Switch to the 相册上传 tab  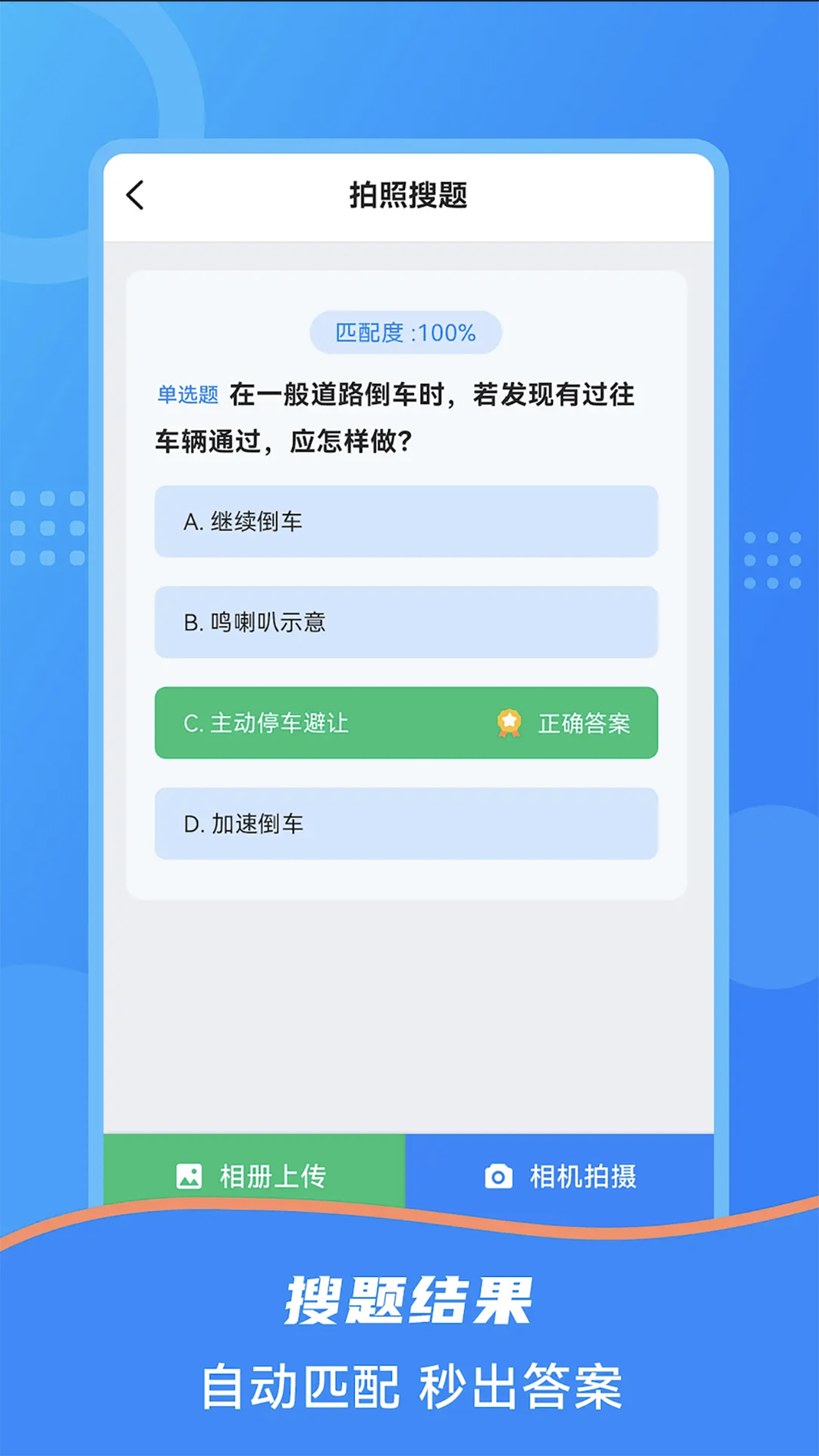(254, 1175)
